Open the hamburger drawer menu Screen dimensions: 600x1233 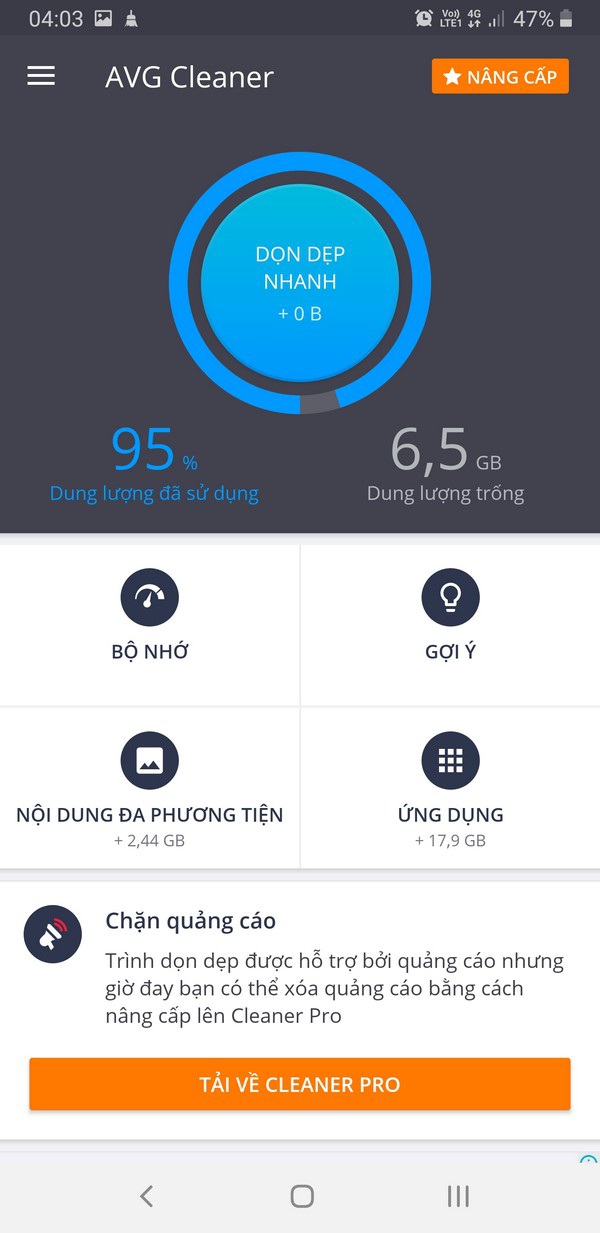click(x=41, y=77)
